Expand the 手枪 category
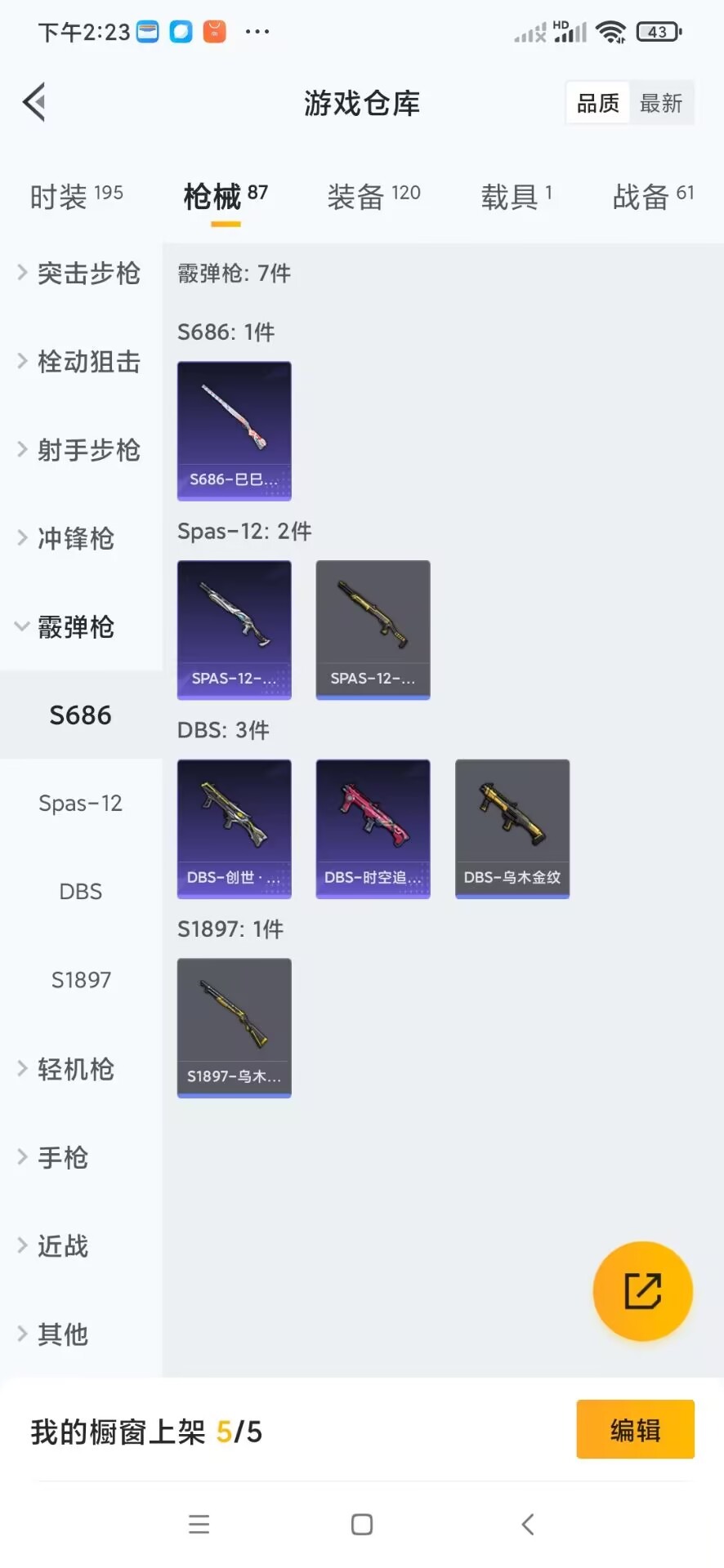This screenshot has width=724, height=1568. [61, 1157]
